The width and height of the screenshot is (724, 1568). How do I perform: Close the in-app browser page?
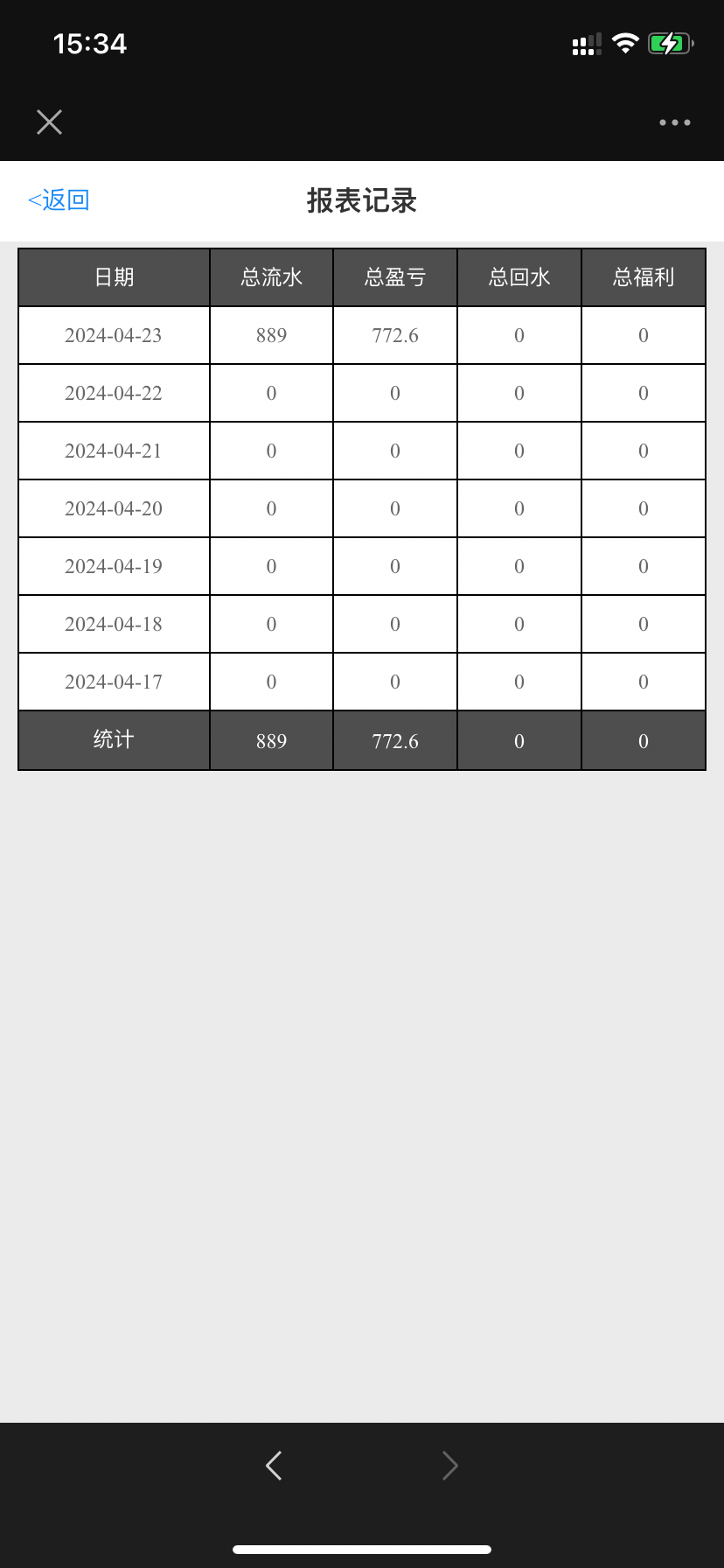point(50,122)
